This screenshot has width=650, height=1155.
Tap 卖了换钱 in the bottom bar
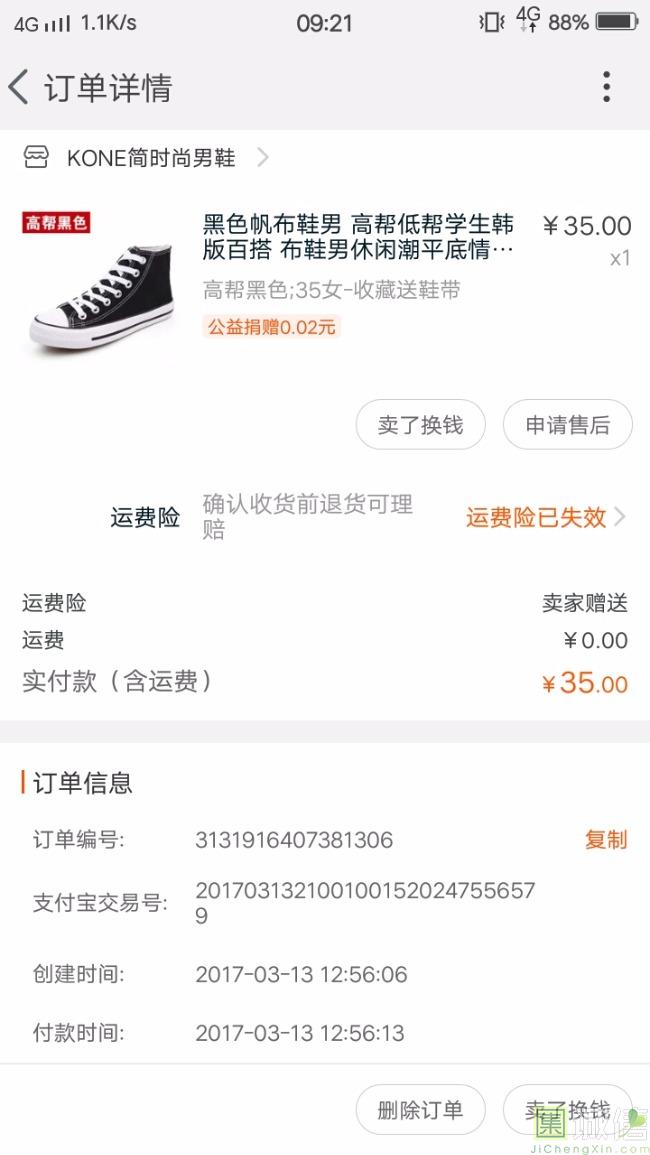tap(567, 1110)
